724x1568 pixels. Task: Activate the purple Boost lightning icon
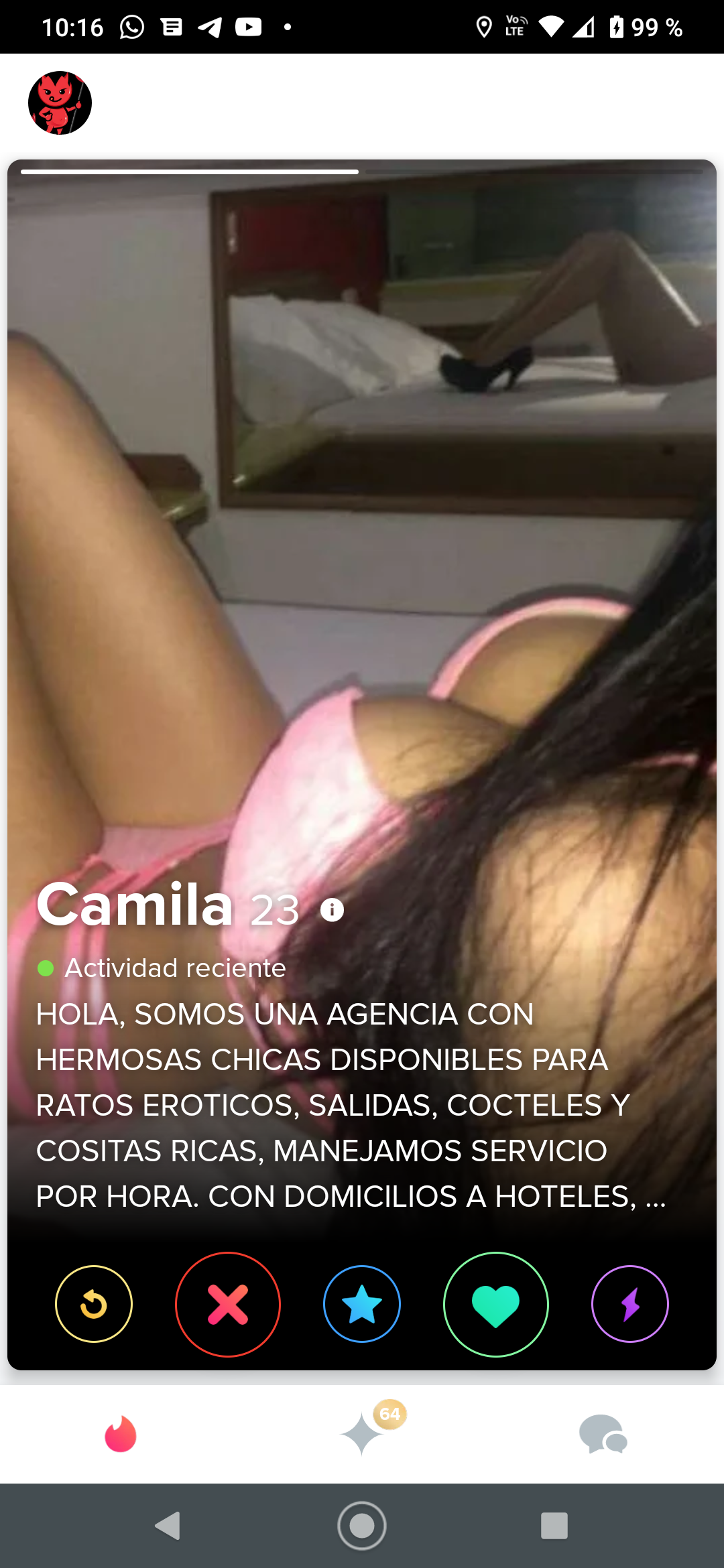click(x=629, y=1304)
